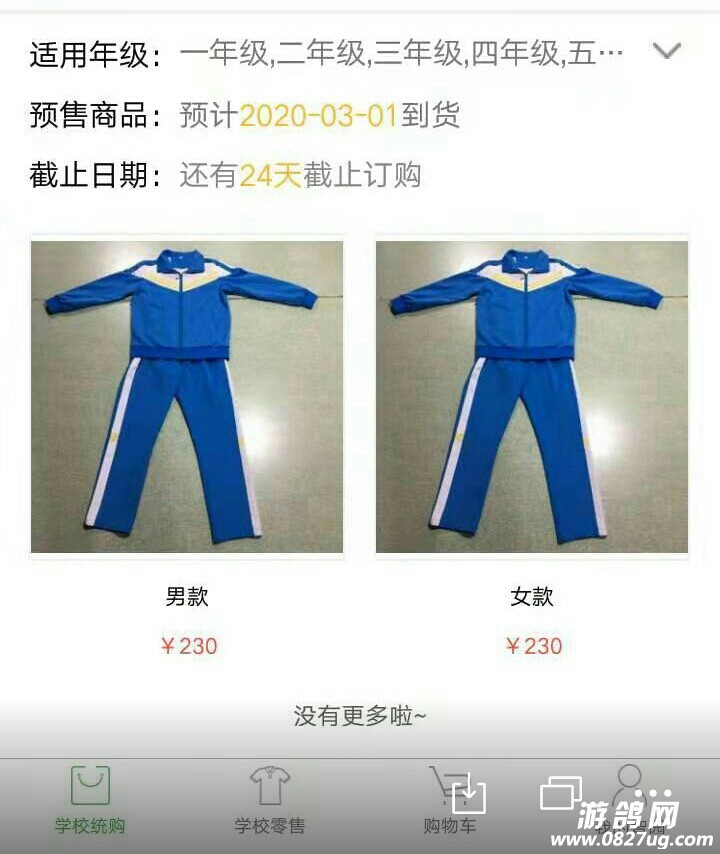Switch to the 学校零售 tab

[269, 800]
